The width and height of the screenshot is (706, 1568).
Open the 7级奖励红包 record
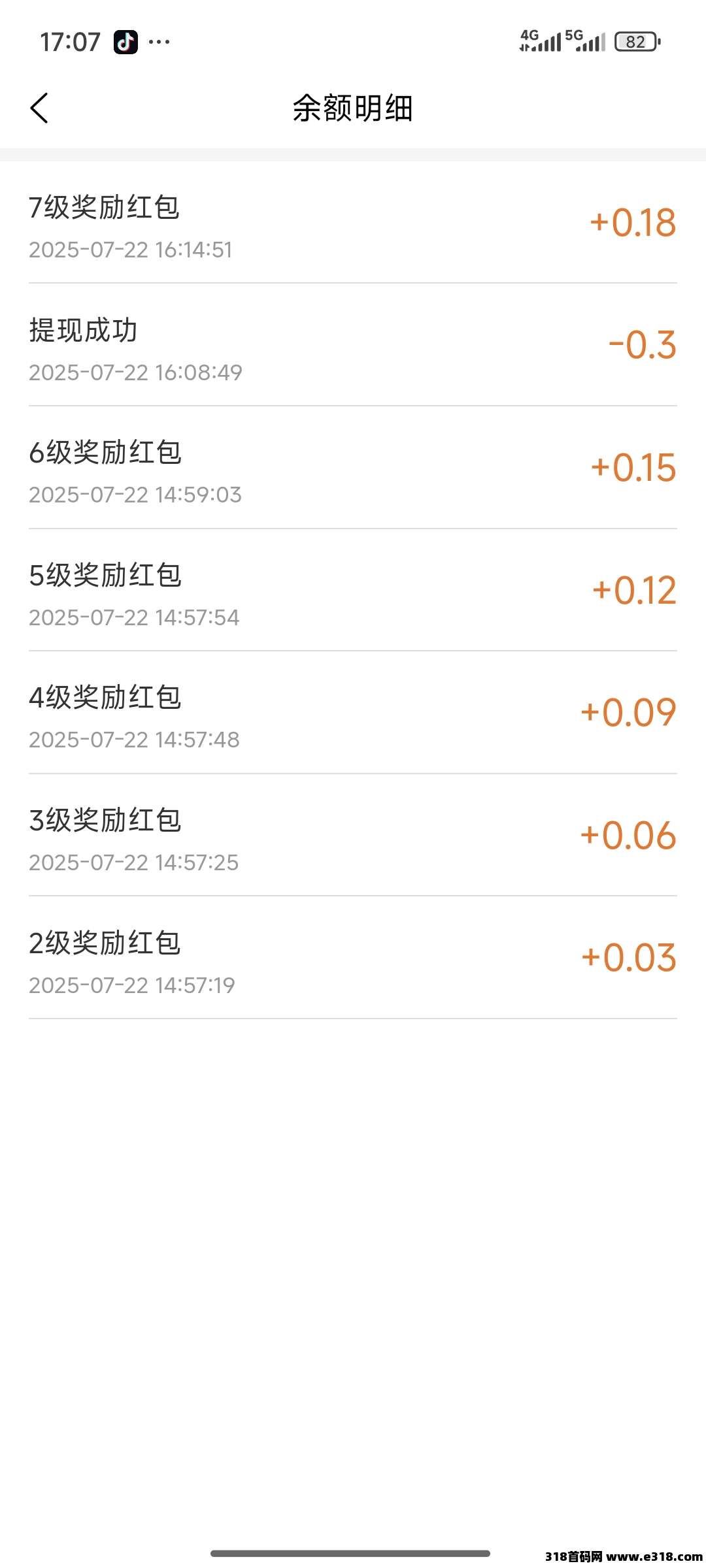point(353,223)
